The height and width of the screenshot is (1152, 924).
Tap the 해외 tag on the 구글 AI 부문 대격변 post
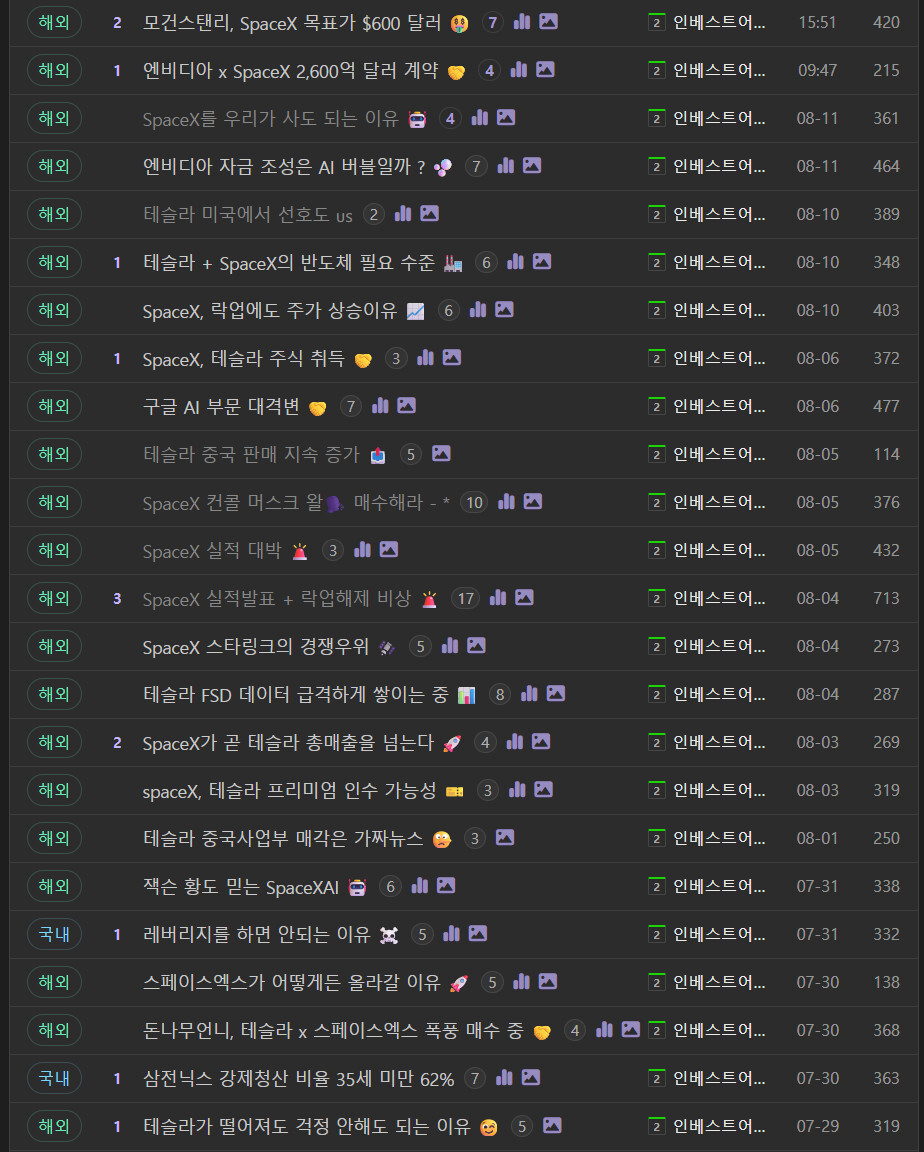coord(54,406)
